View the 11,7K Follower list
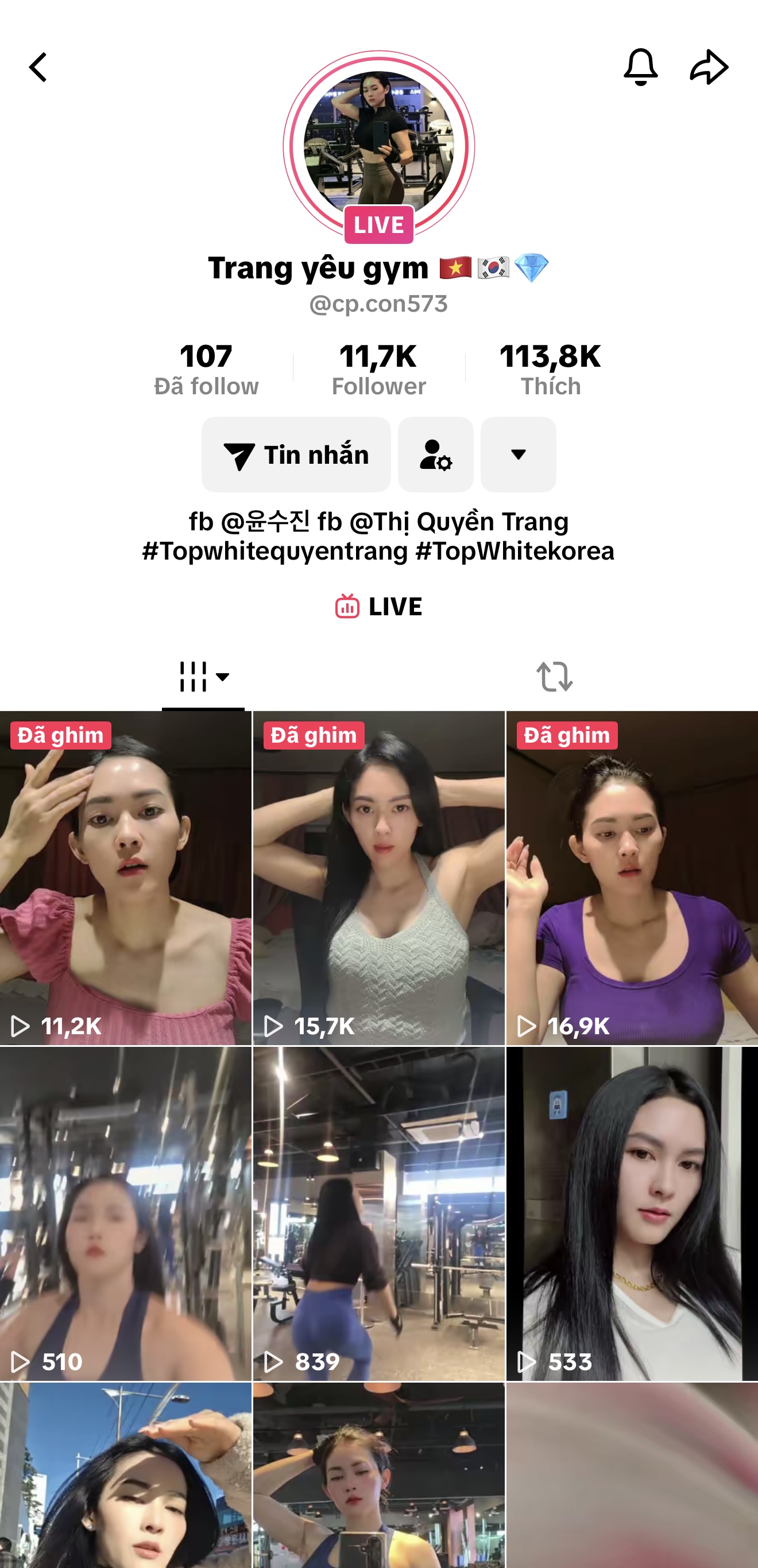Image resolution: width=758 pixels, height=1568 pixels. 378,369
